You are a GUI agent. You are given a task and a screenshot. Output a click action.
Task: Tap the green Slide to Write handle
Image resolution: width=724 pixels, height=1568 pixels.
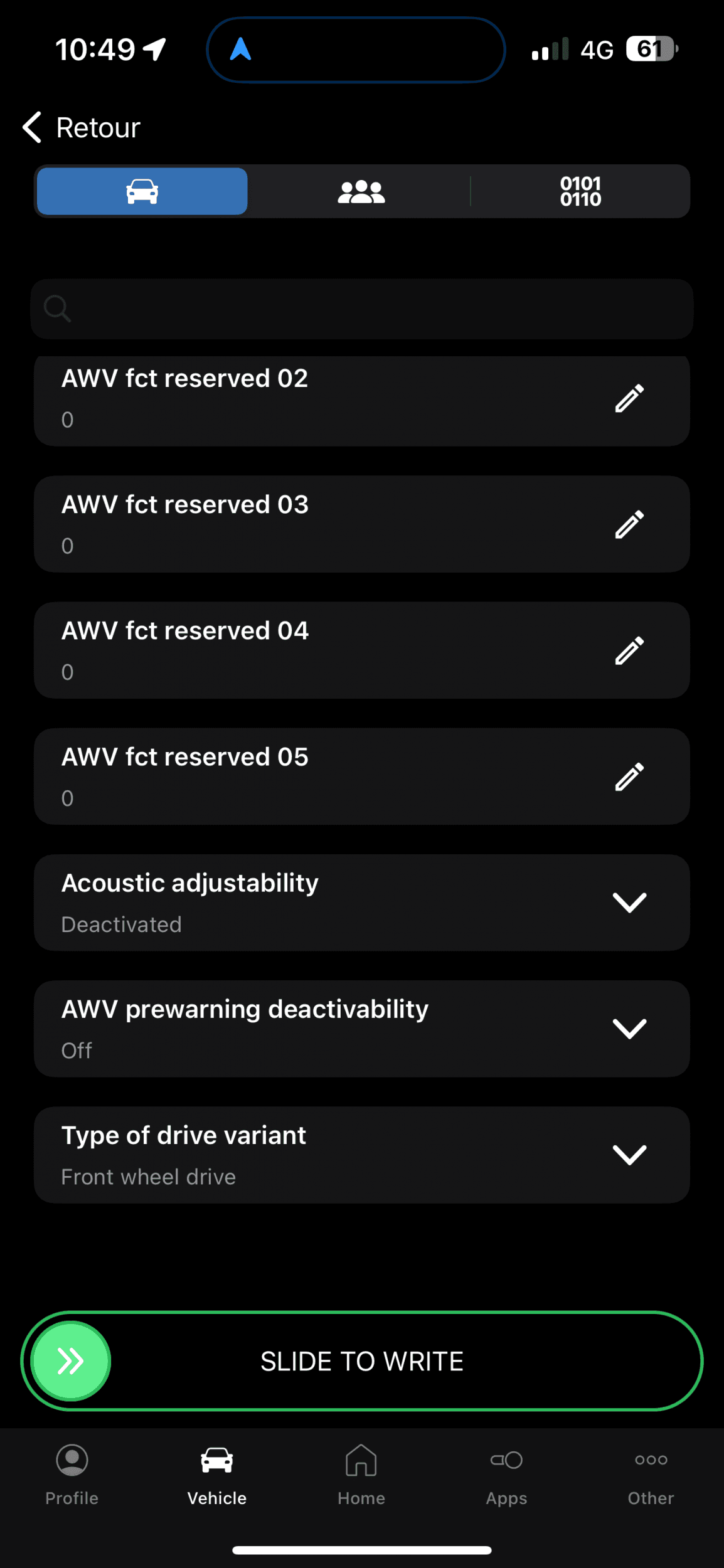pos(71,1361)
